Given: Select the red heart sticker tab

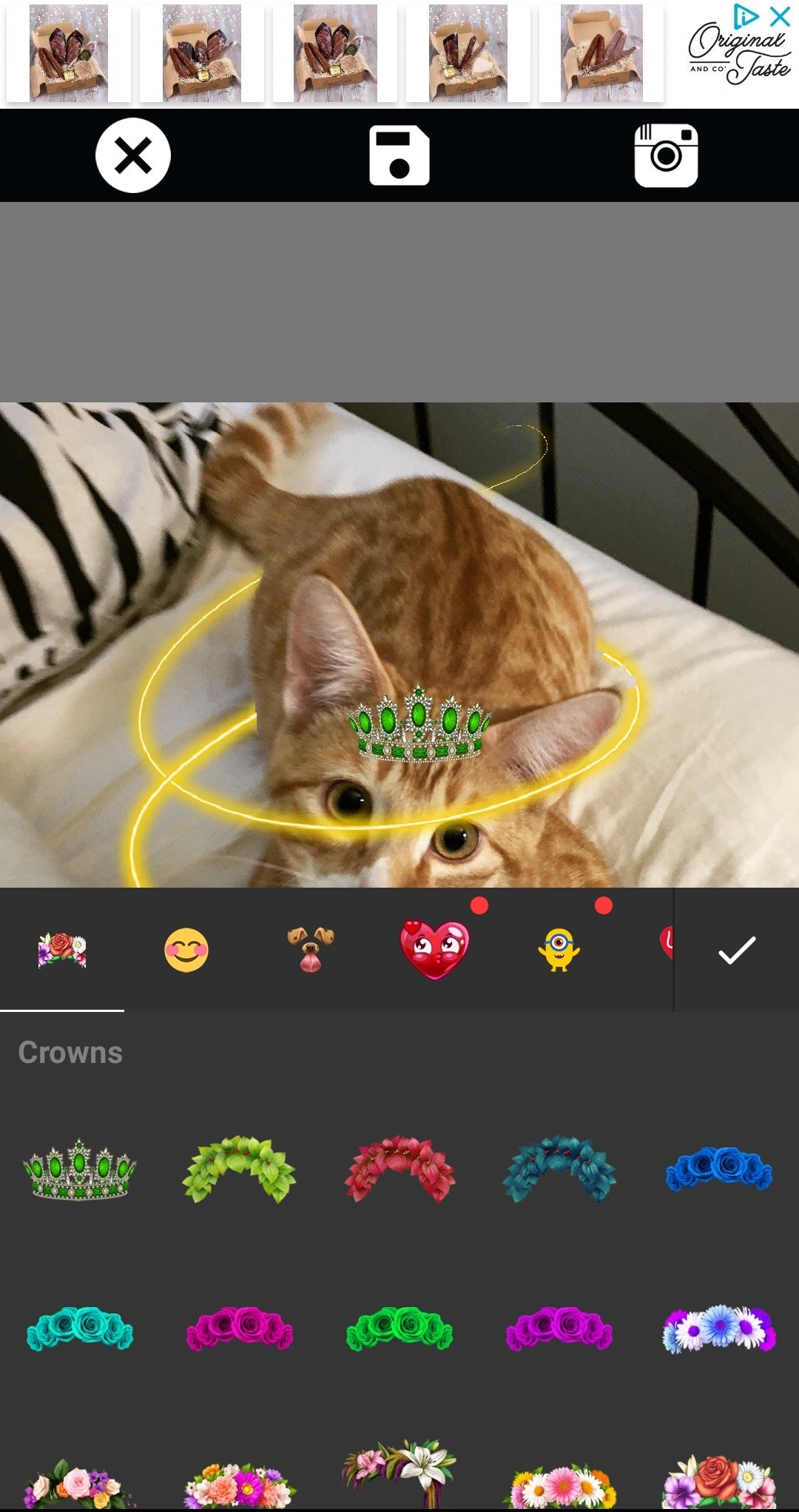Looking at the screenshot, I should click(x=435, y=951).
